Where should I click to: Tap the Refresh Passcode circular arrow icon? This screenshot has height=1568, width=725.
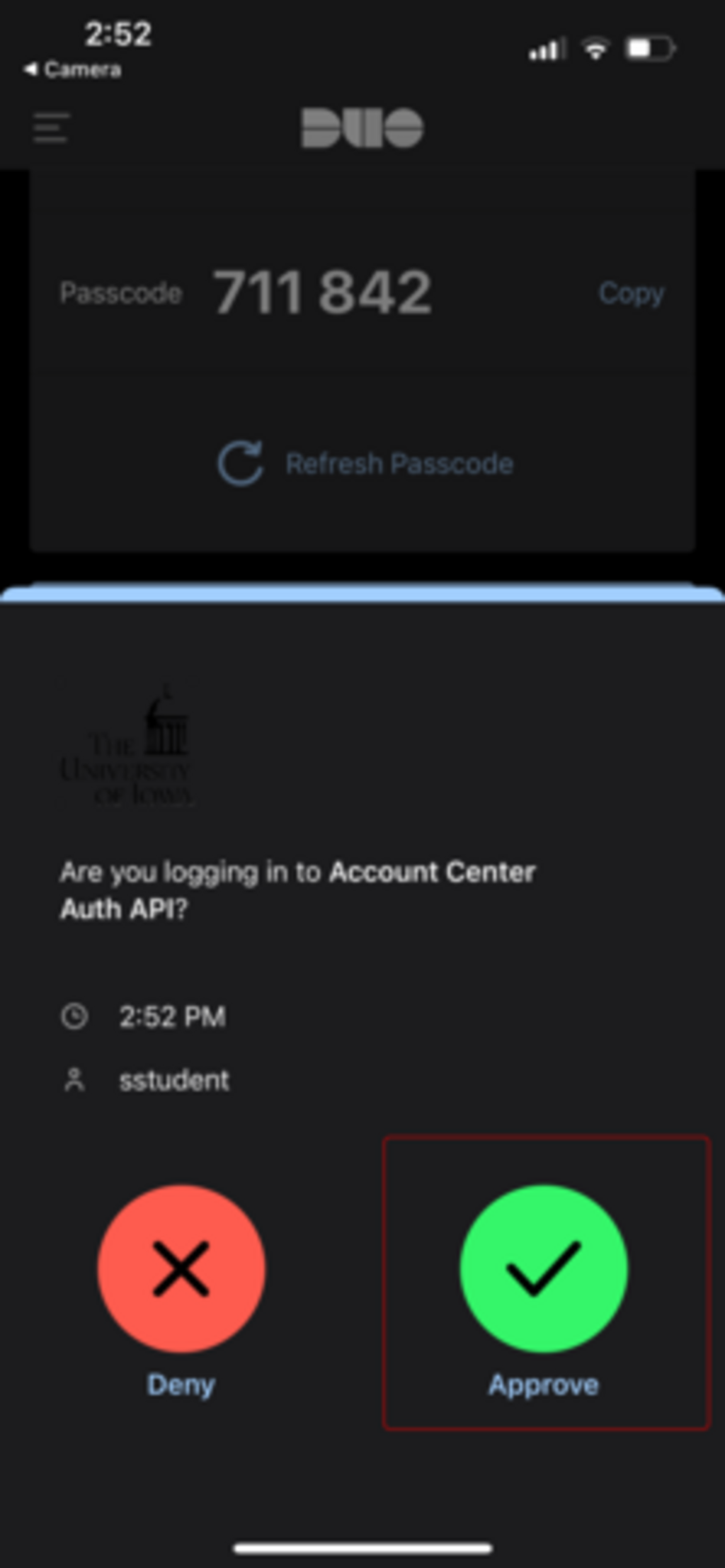point(241,464)
